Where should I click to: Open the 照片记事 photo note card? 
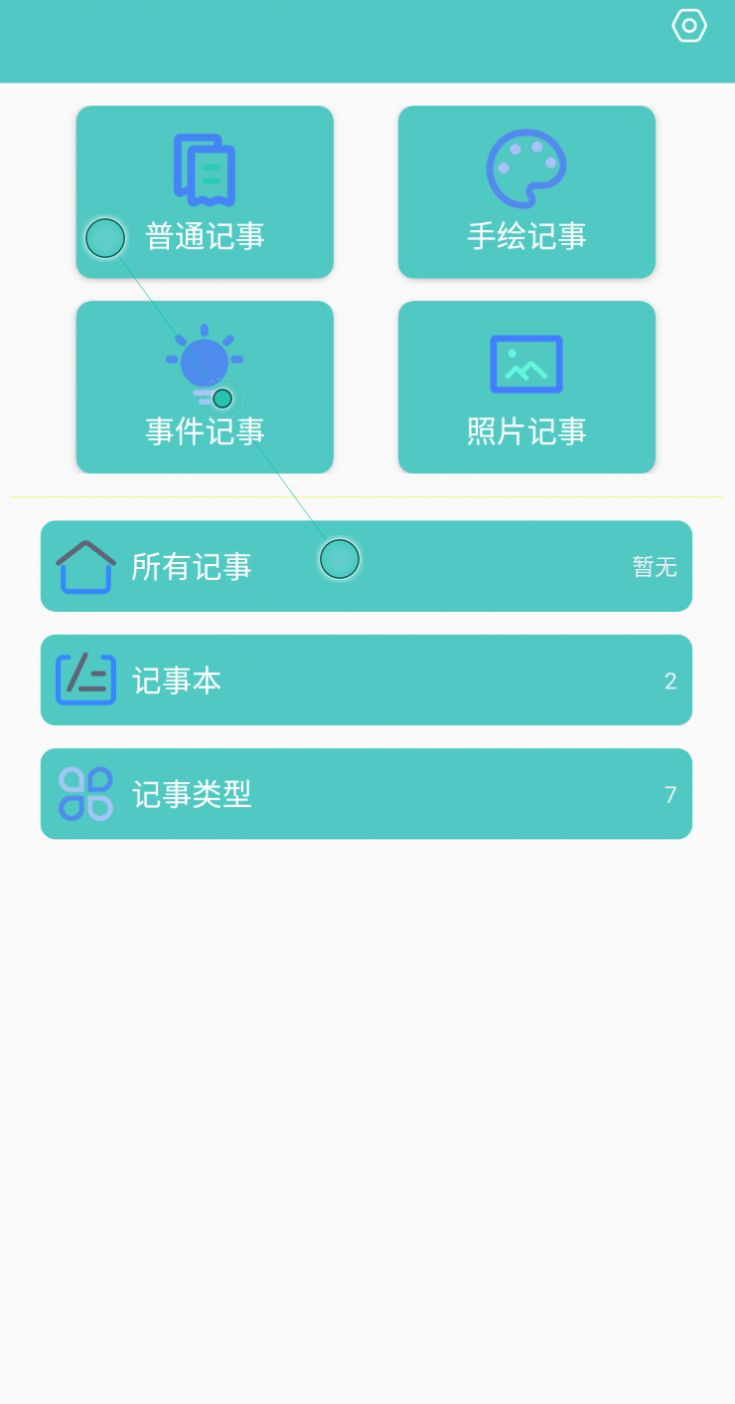point(527,387)
